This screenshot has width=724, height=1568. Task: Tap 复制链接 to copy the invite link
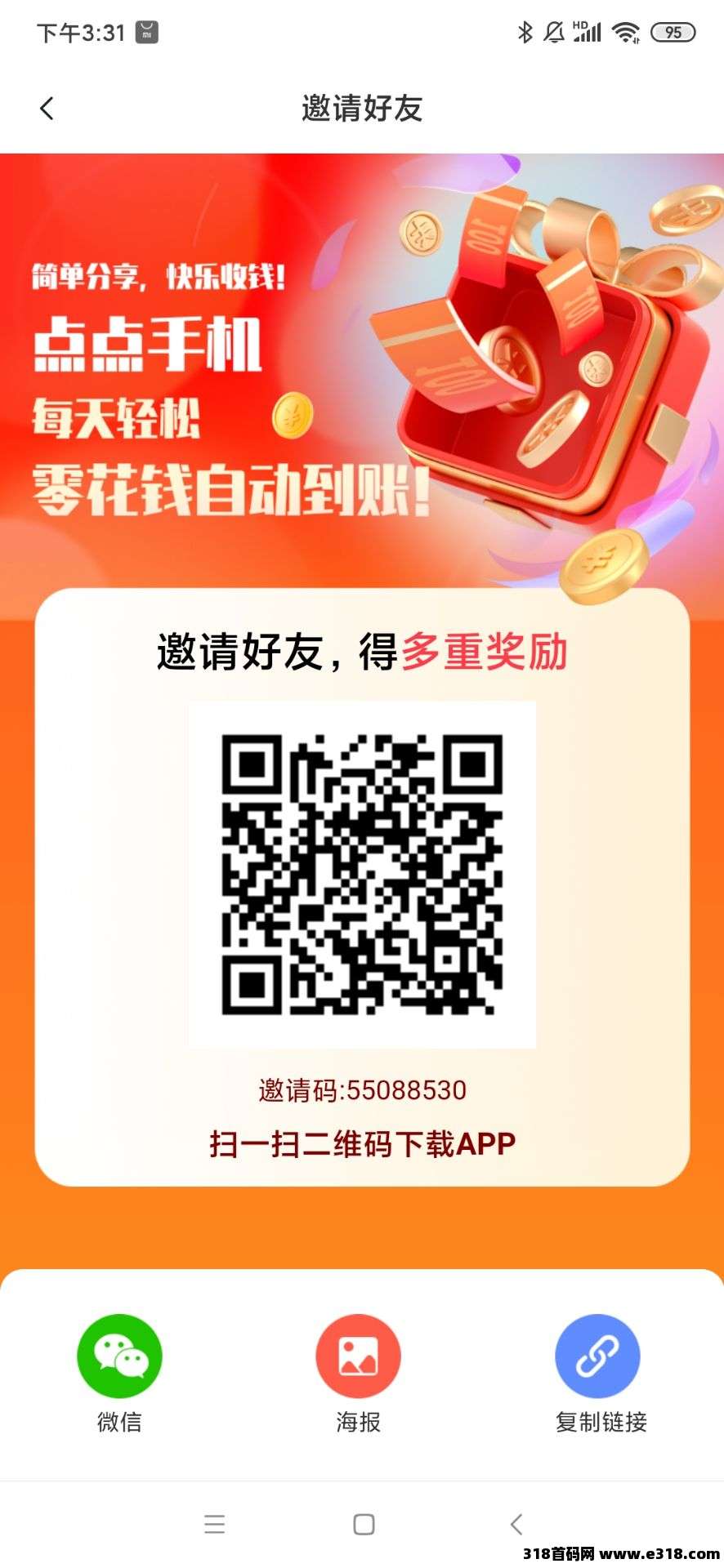click(x=597, y=1356)
